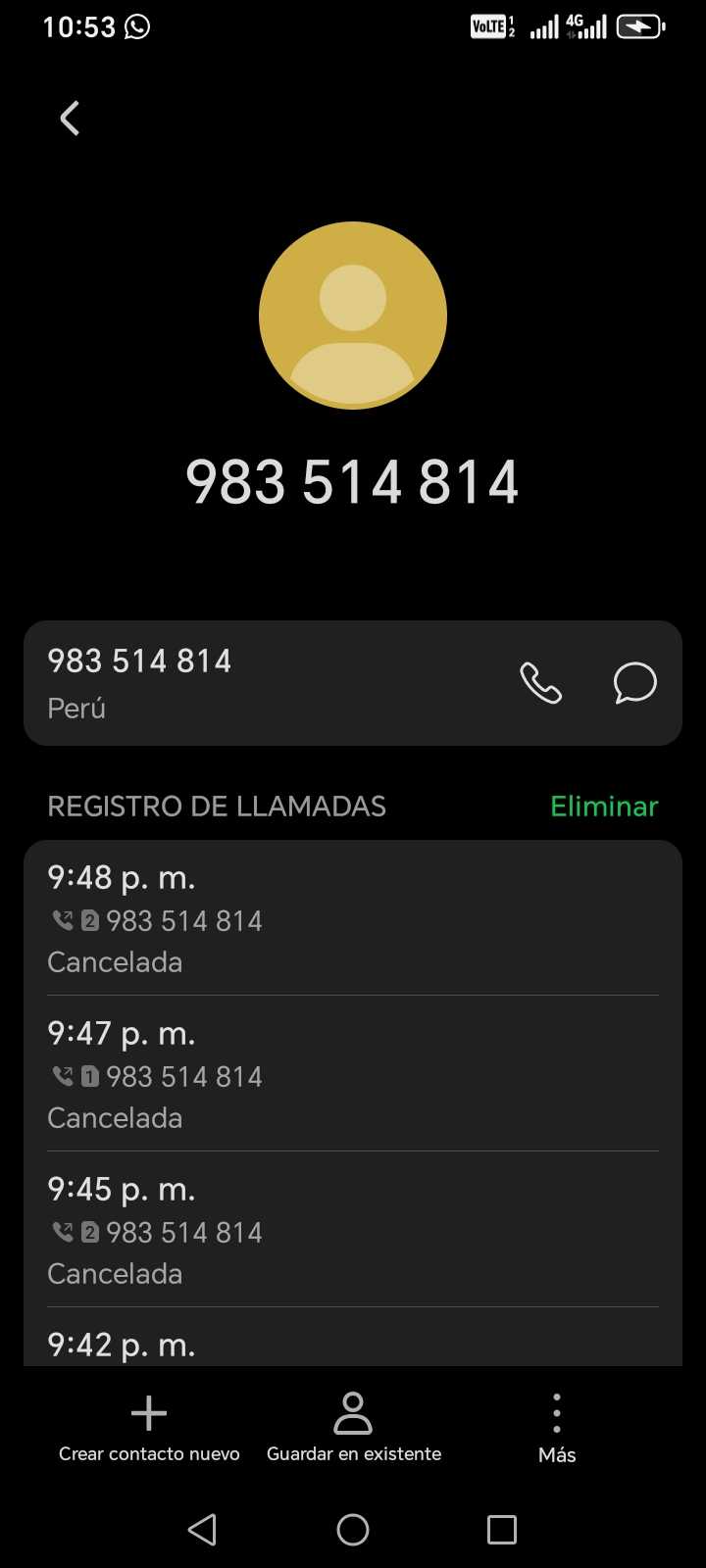This screenshot has width=706, height=1568.
Task: Tap Eliminar to clear call log
Action: 604,807
